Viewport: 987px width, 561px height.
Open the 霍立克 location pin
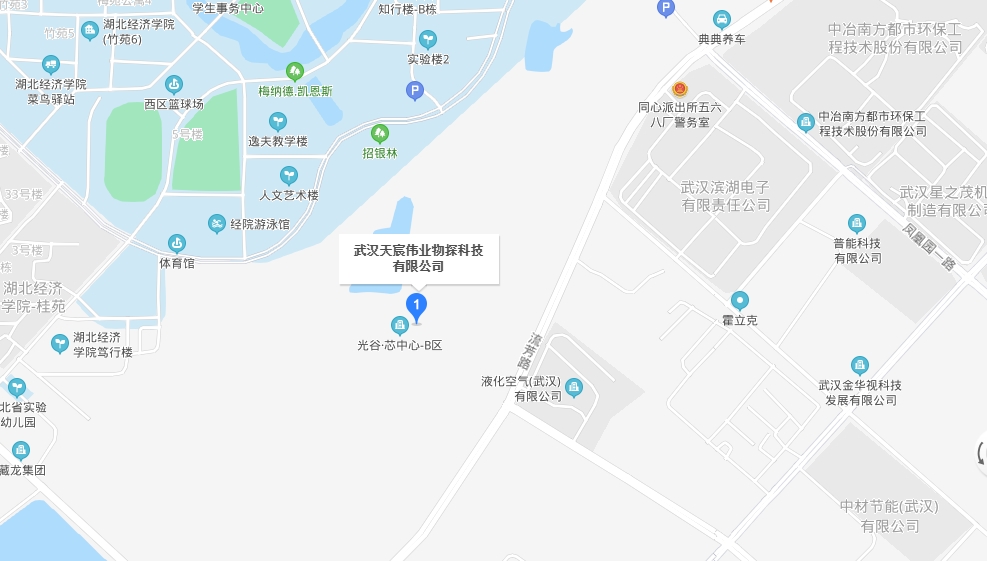739,299
